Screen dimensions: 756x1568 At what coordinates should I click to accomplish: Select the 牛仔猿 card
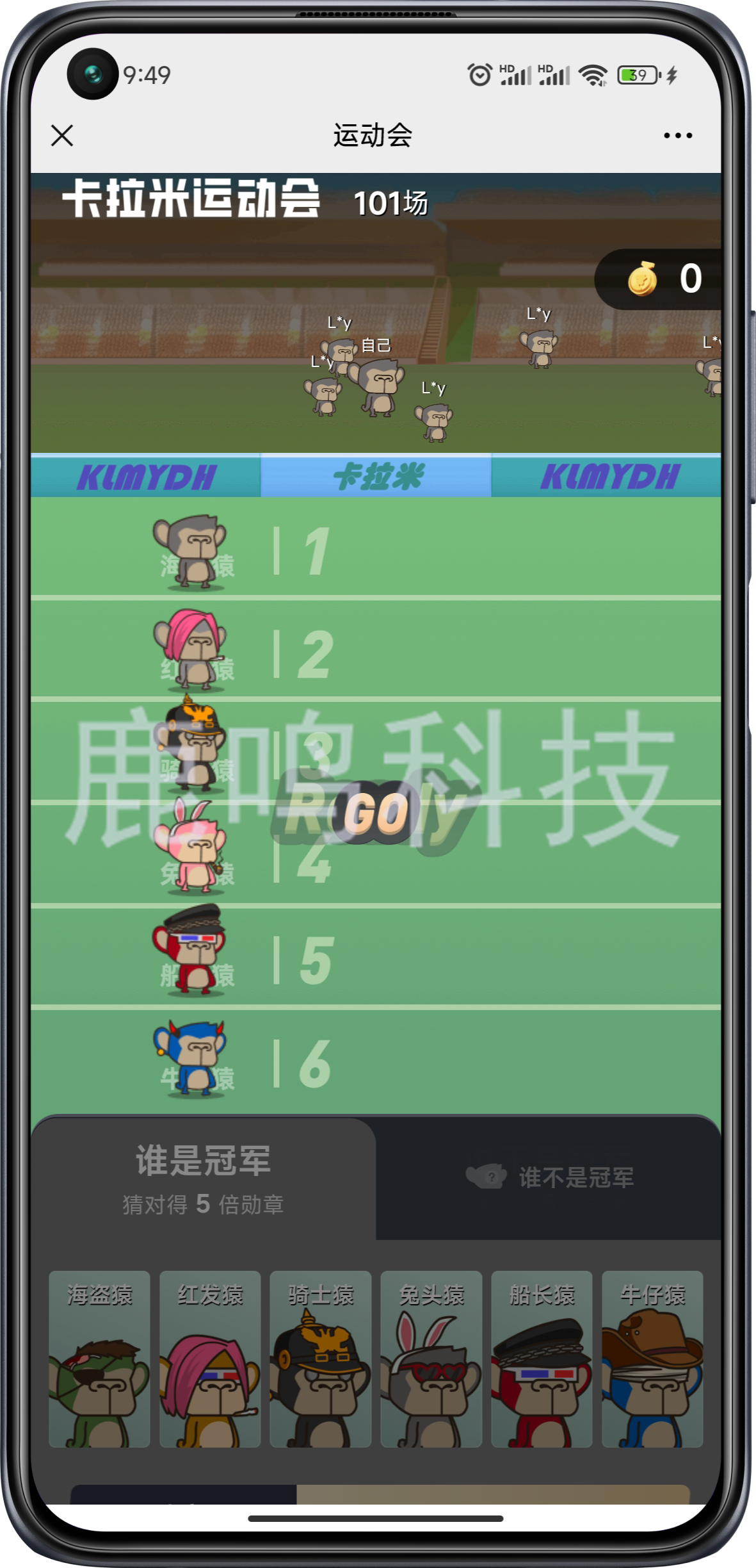(652, 1359)
